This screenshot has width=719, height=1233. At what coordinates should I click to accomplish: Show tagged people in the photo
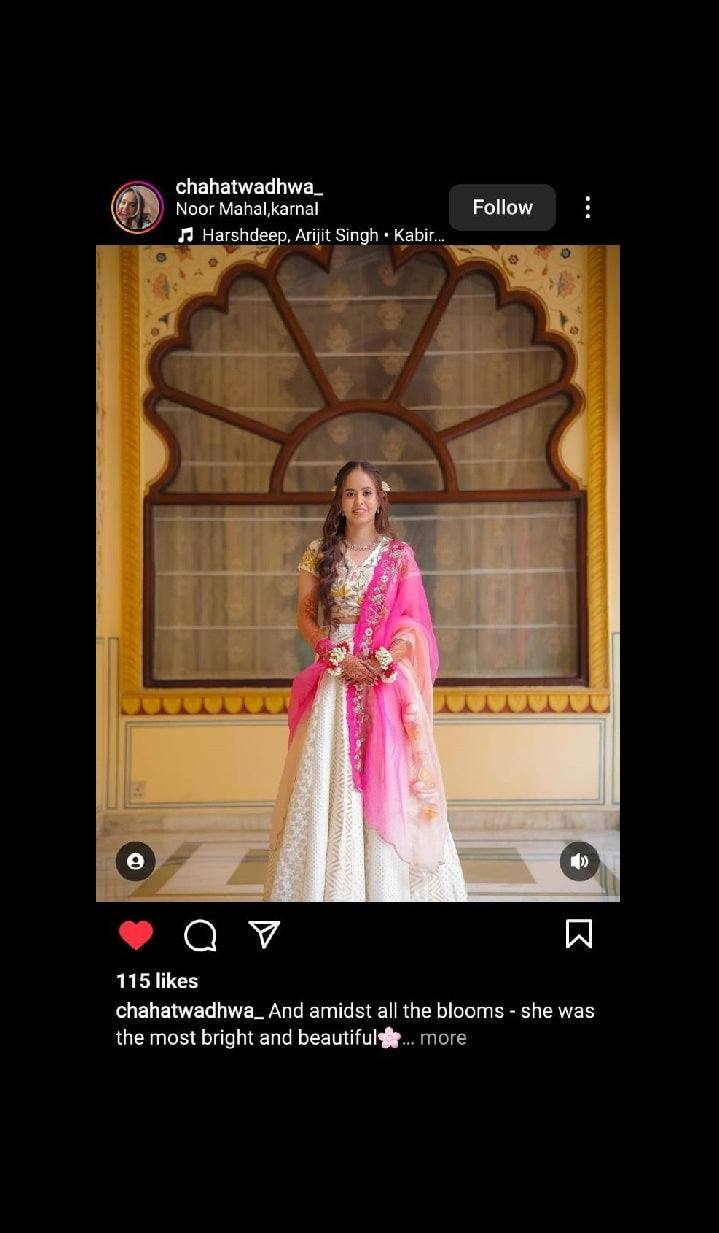pos(135,861)
